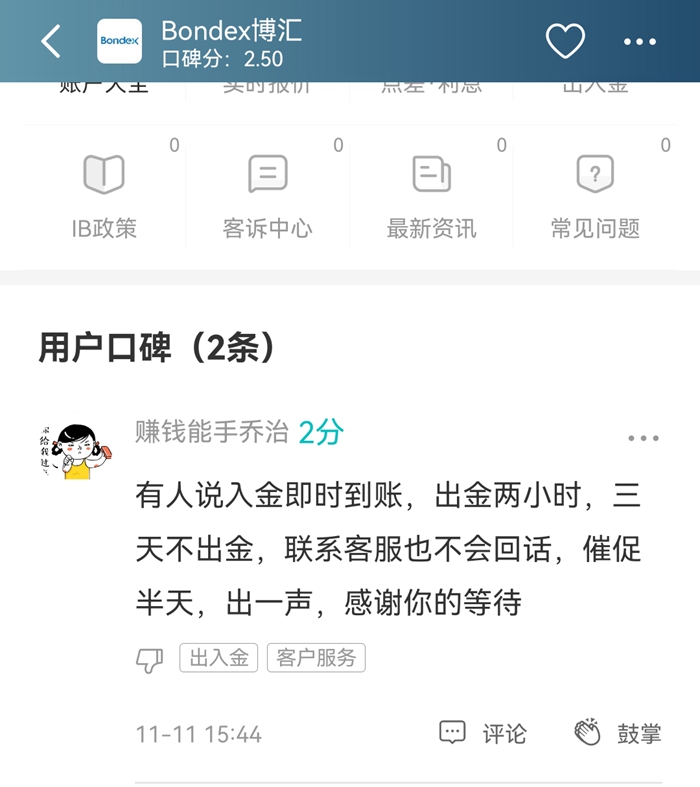Select the 出入金 tag chip
Image resolution: width=700 pixels, height=787 pixels.
219,657
